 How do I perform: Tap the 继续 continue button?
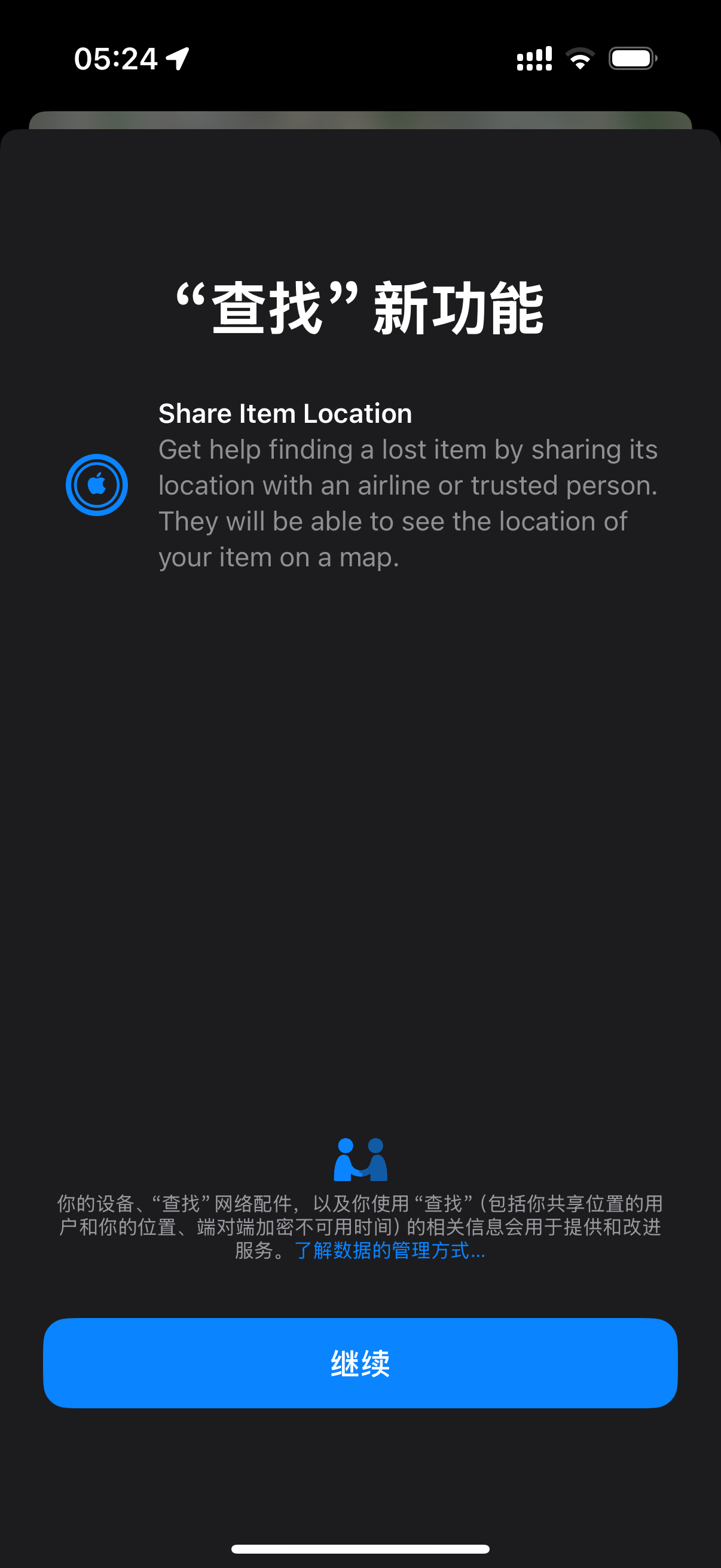tap(360, 1363)
